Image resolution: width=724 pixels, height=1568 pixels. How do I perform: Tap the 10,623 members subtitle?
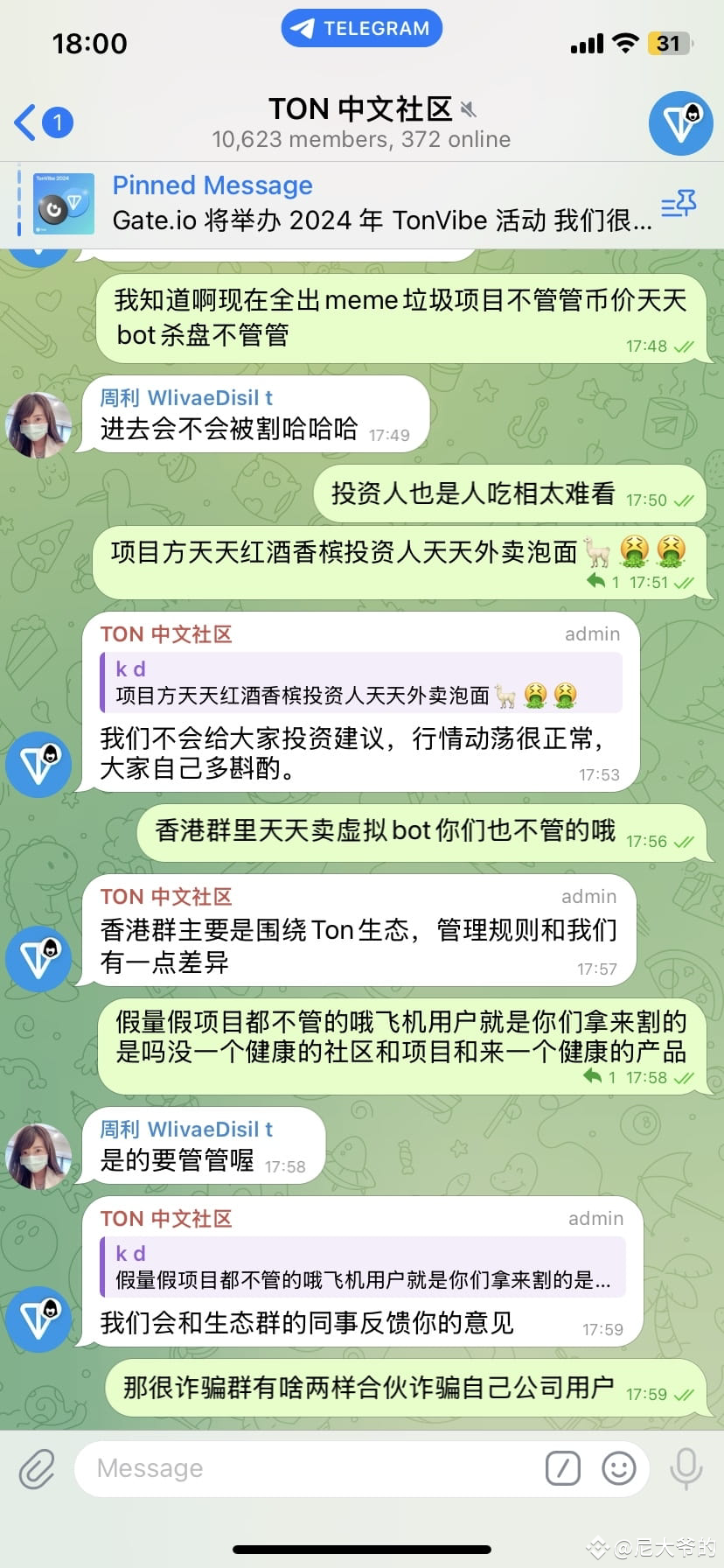[x=361, y=138]
